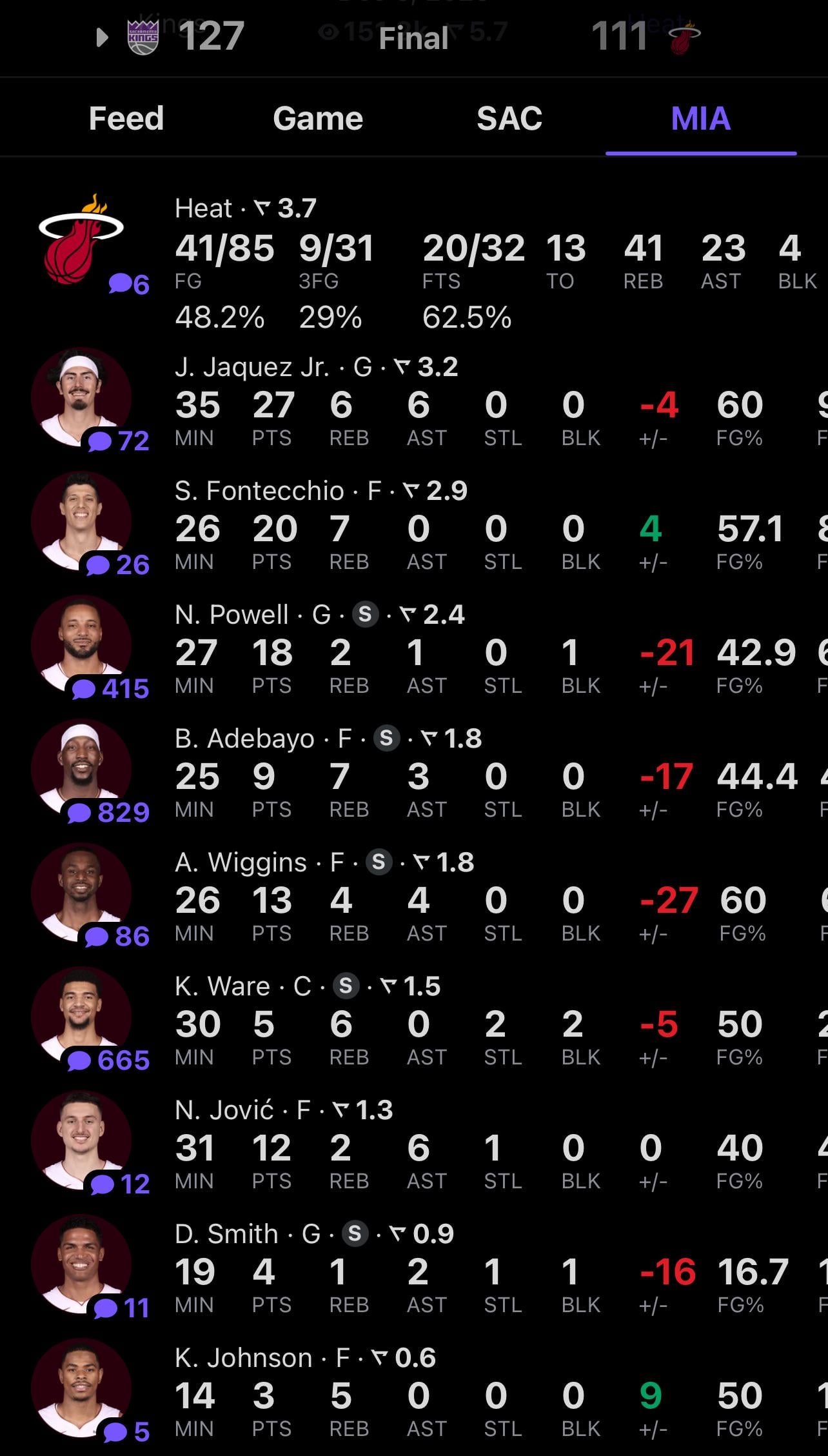Select the MIA team tab
The image size is (828, 1456).
[x=701, y=119]
